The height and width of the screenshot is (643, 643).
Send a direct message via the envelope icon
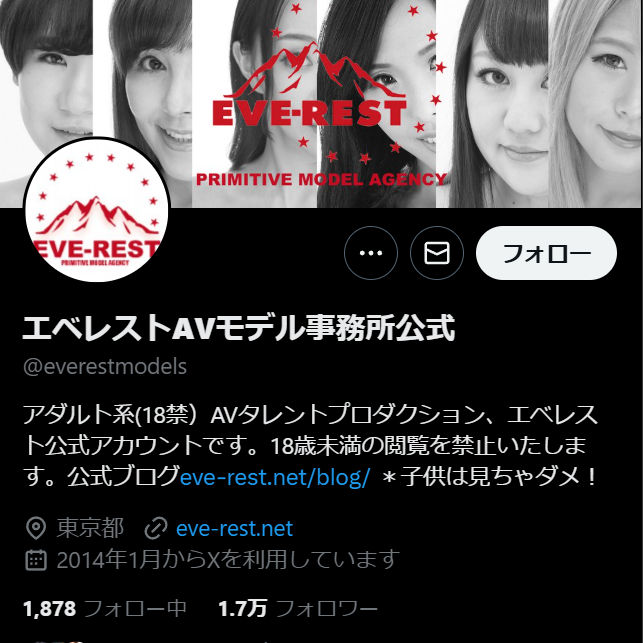(x=437, y=253)
